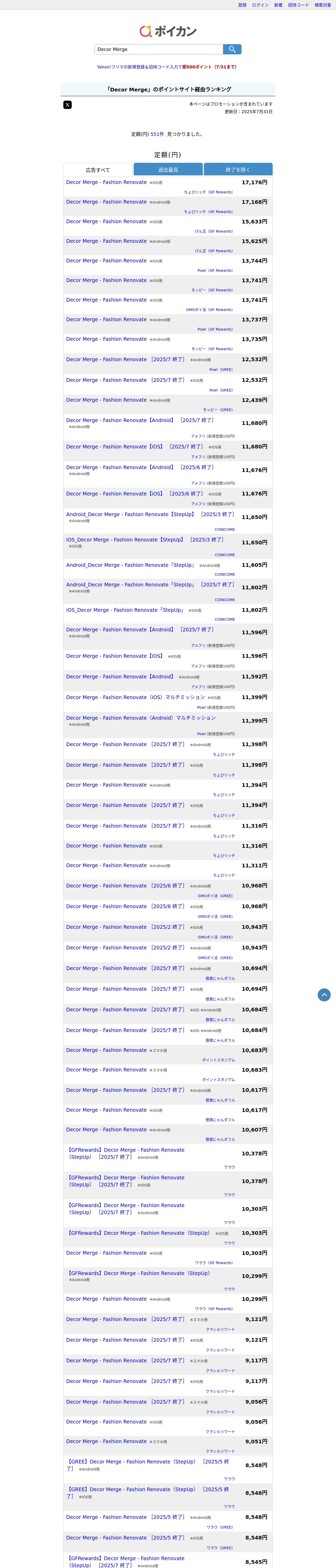The image size is (336, 1568).
Task: Switch to the 終了を除く tab
Action: click(238, 170)
